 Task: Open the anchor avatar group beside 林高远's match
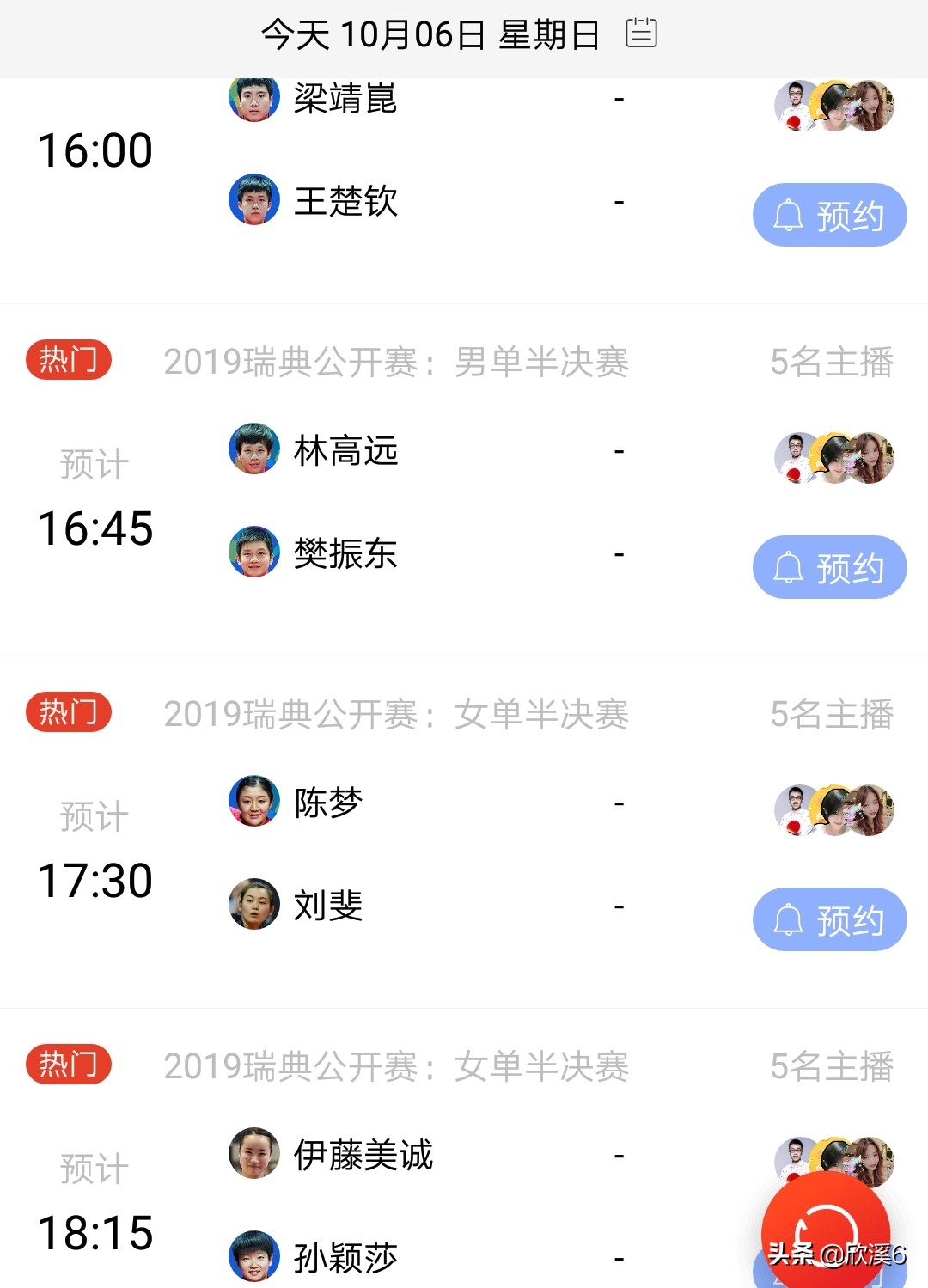832,458
